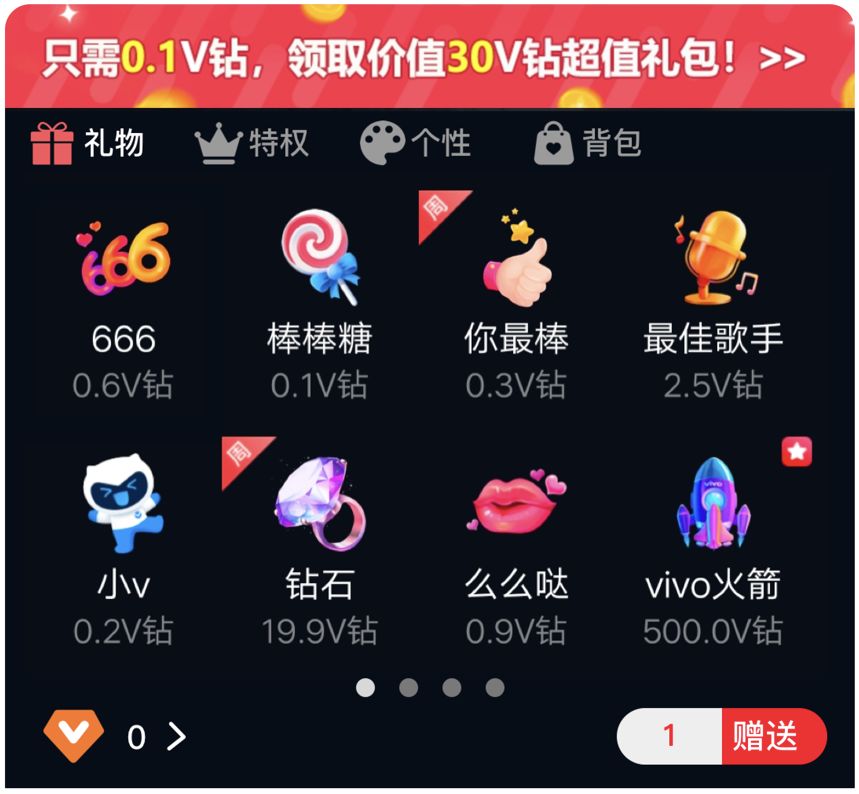Screen dimensions: 859x794
Task: Switch to the 特权 tab
Action: 252,144
